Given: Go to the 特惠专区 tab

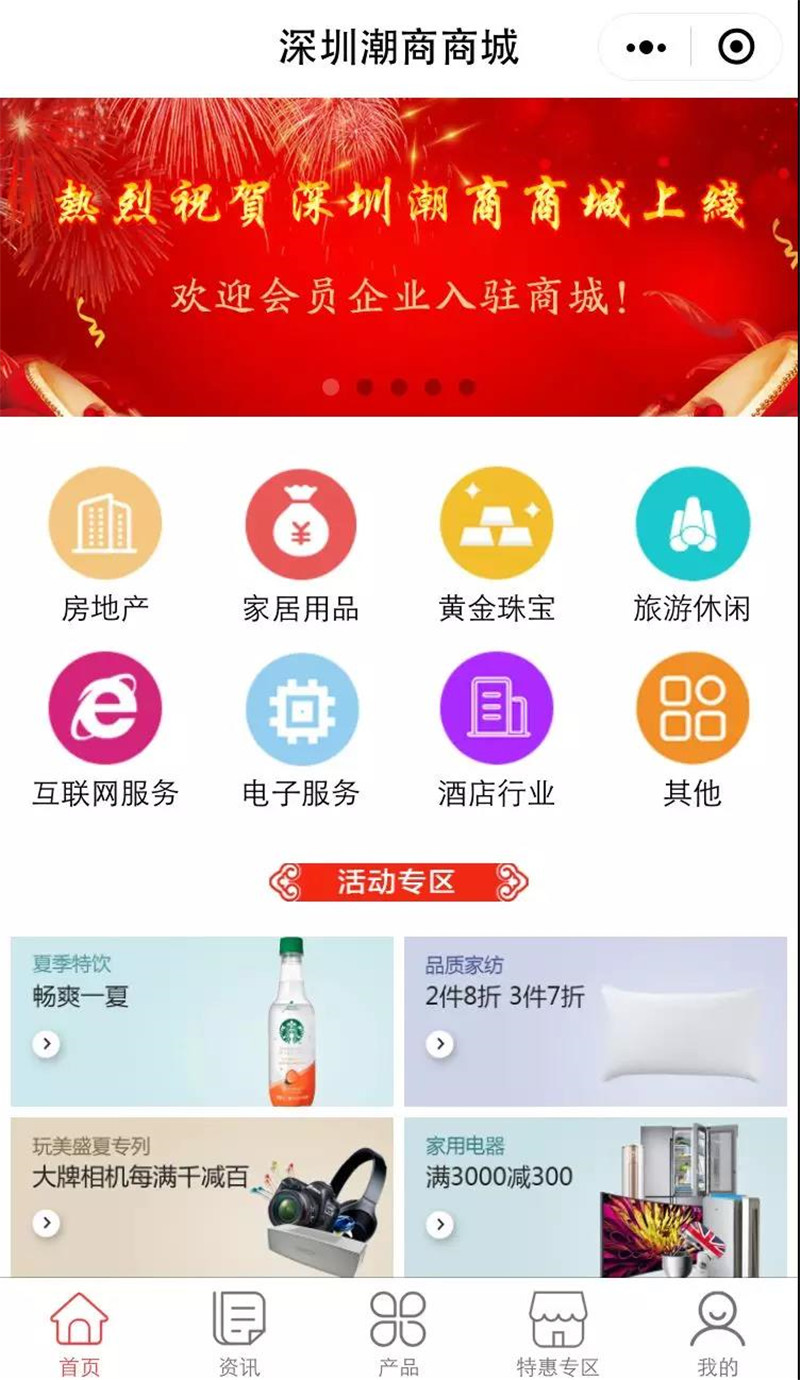Looking at the screenshot, I should tap(557, 1333).
